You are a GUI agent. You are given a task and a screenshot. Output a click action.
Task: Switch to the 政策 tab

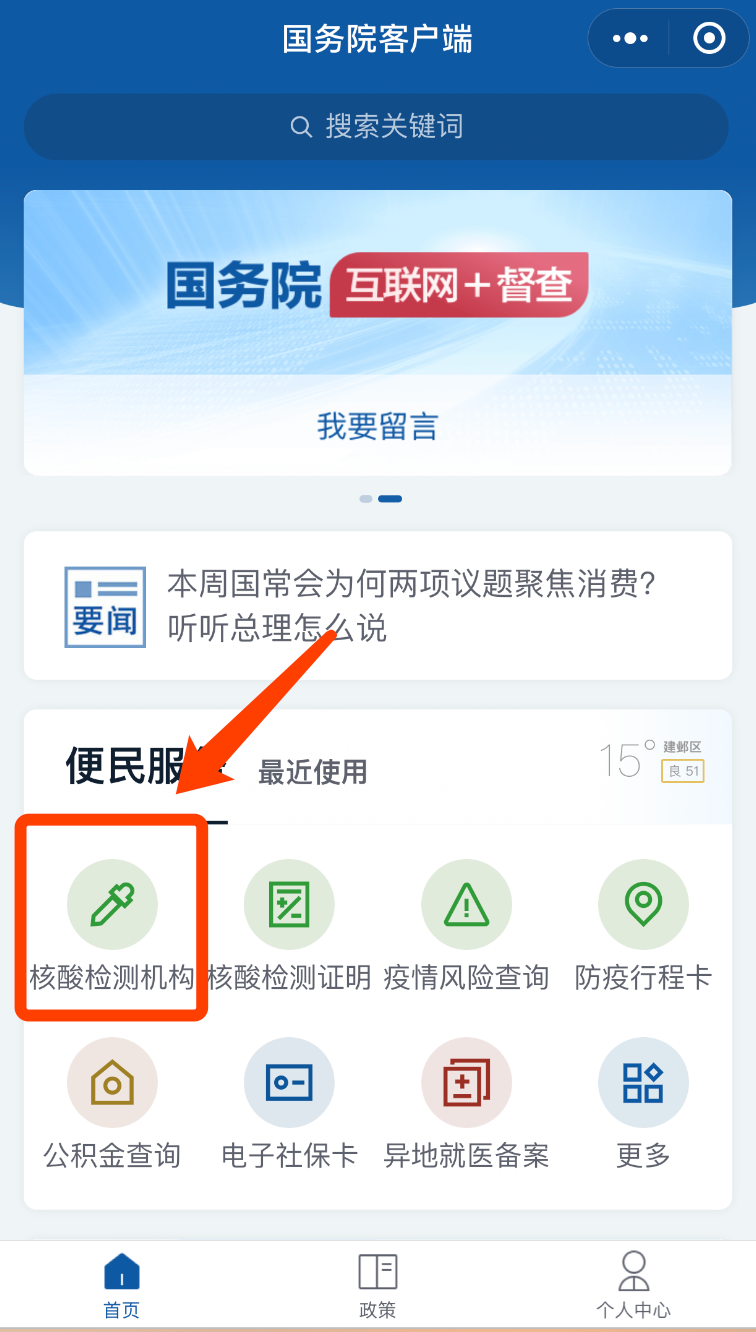click(378, 1286)
